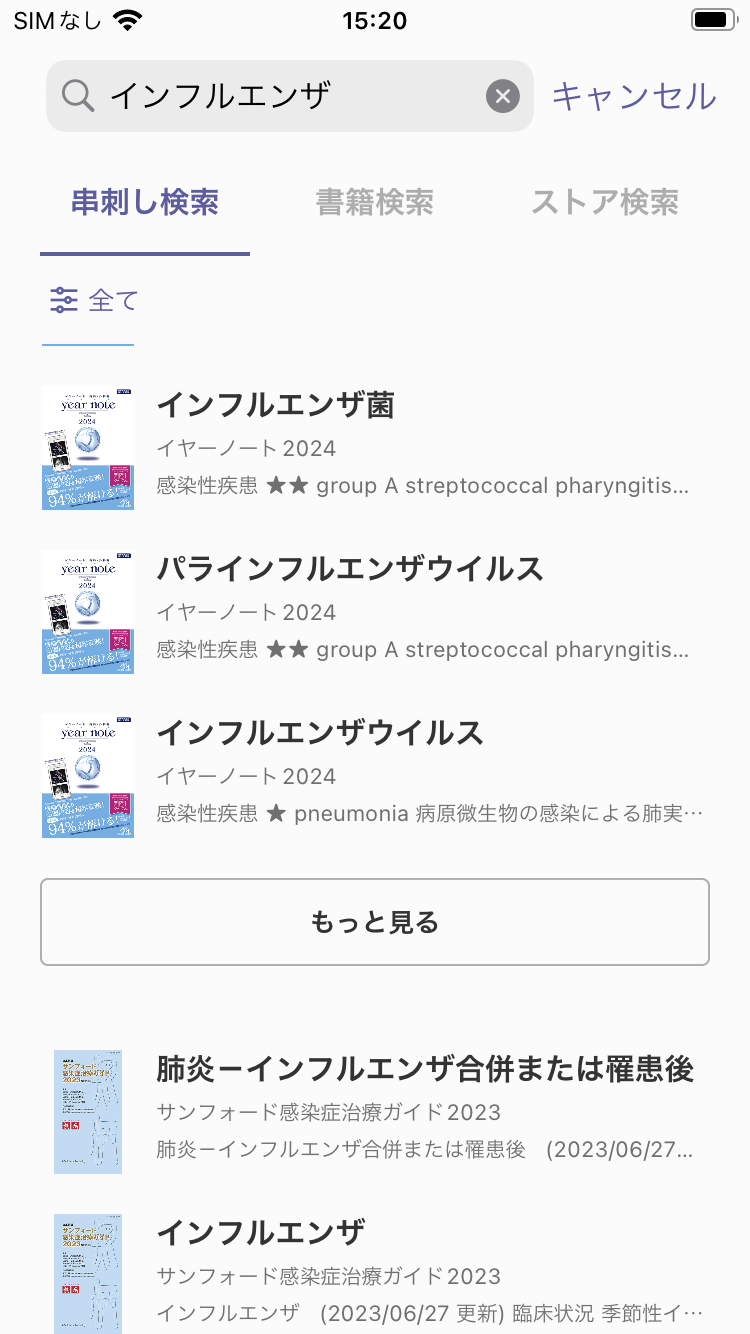The image size is (750, 1334).
Task: Open 肺炎－インフルエンザ合併または罹患後 result
Action: point(375,1110)
